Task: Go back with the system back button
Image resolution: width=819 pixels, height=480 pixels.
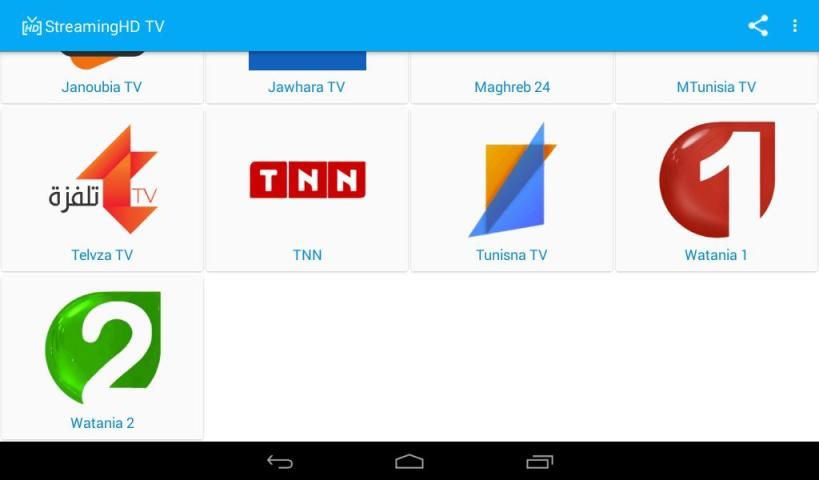Action: [280, 461]
